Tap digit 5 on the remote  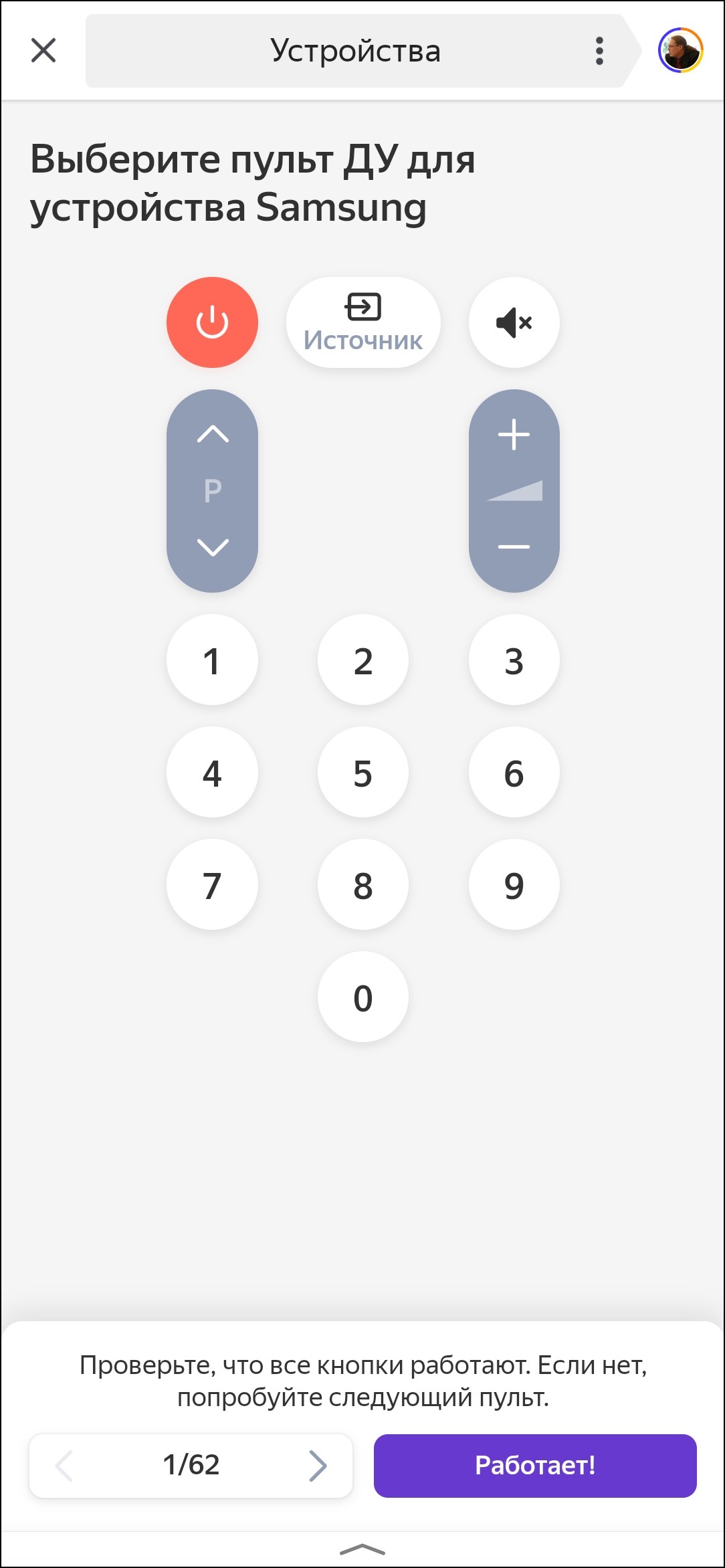point(363,773)
